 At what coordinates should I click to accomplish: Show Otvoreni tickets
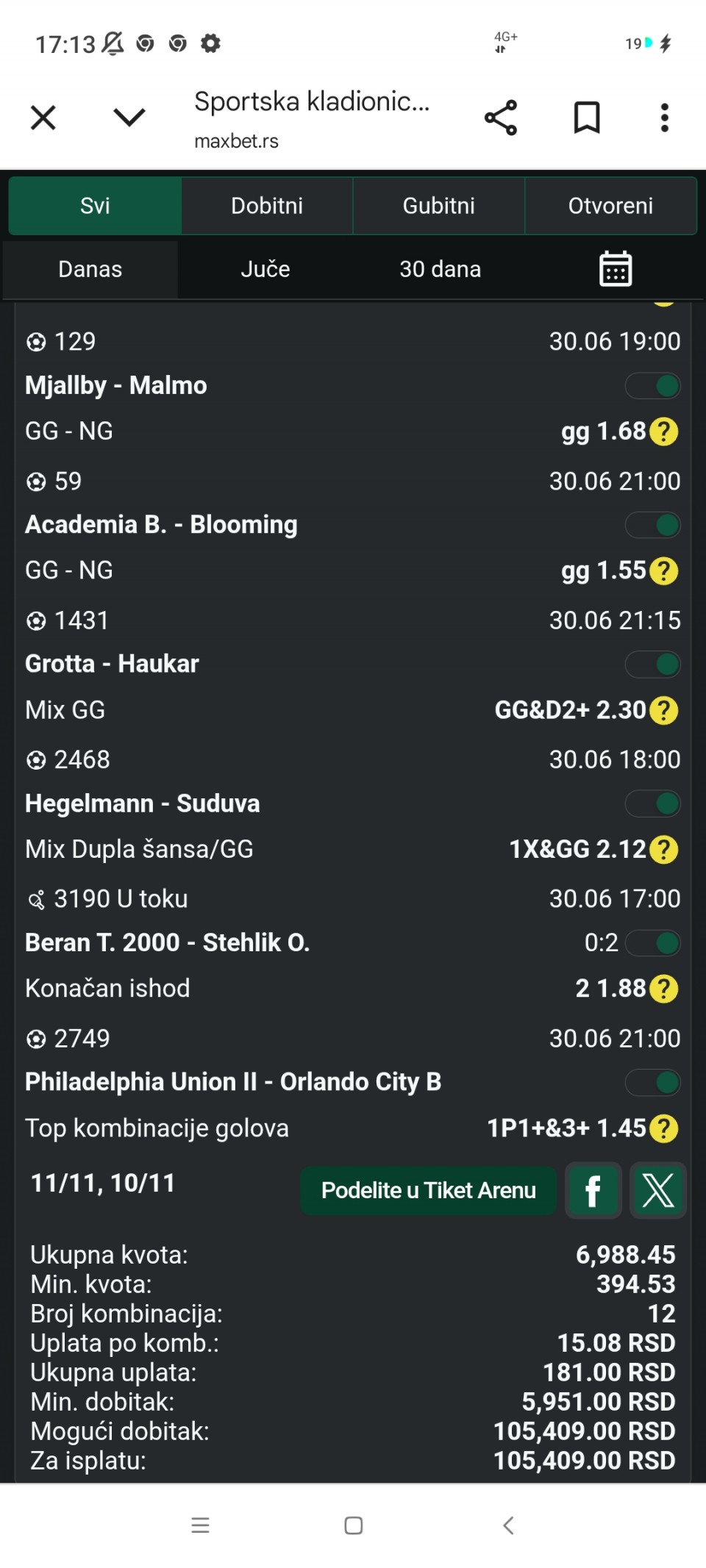[610, 206]
